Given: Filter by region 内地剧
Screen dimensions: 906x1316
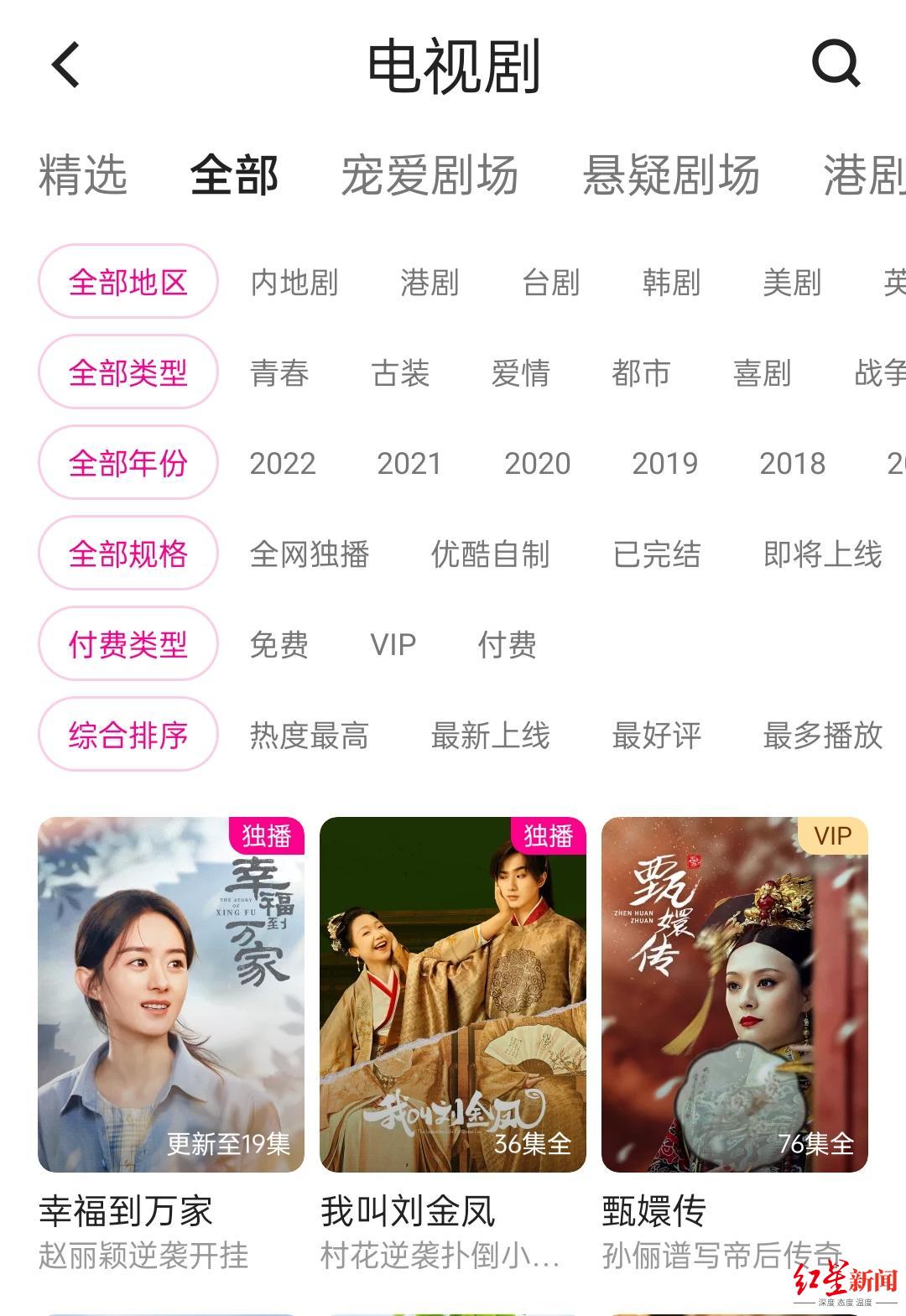Looking at the screenshot, I should click(294, 283).
